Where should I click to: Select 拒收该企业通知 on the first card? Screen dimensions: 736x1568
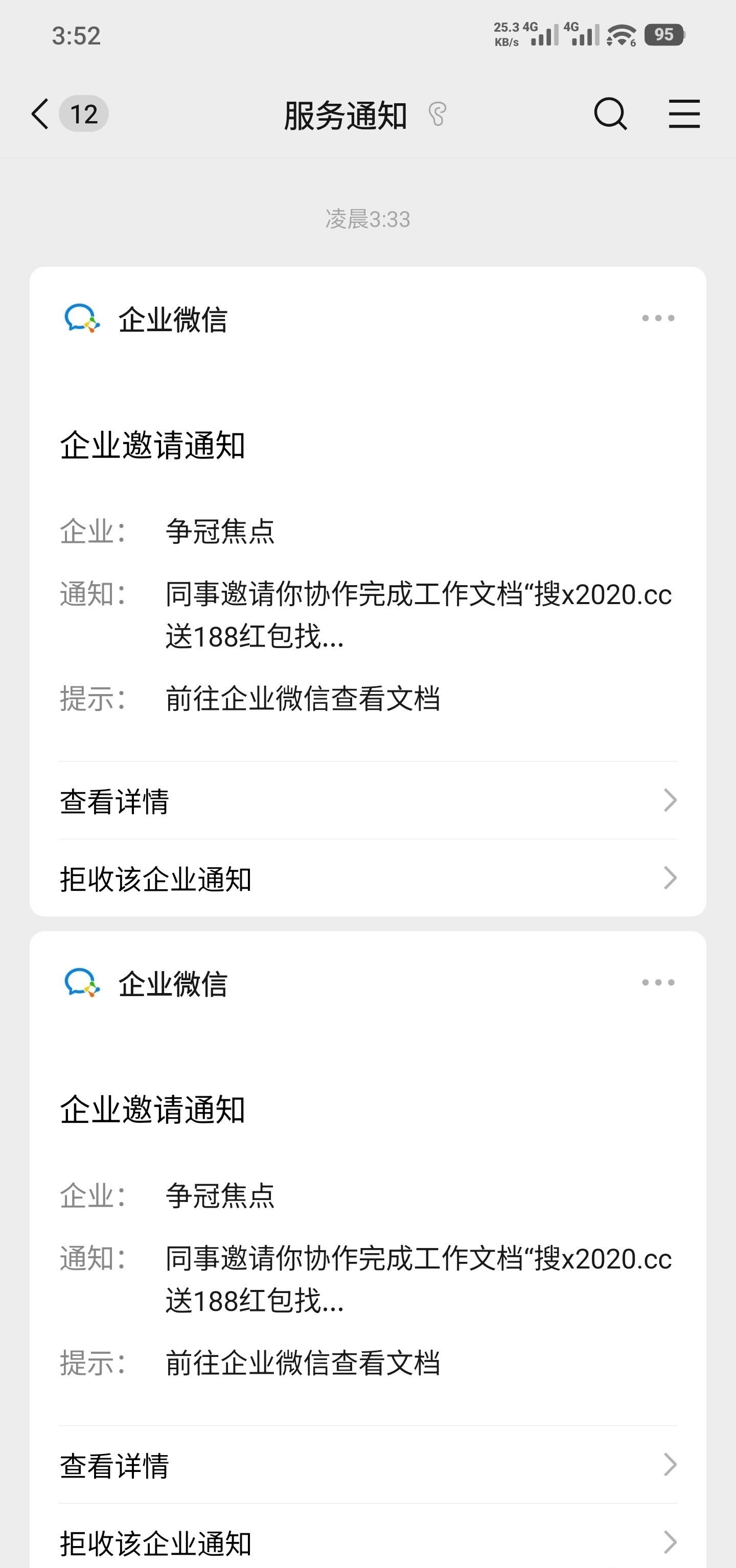(x=367, y=879)
